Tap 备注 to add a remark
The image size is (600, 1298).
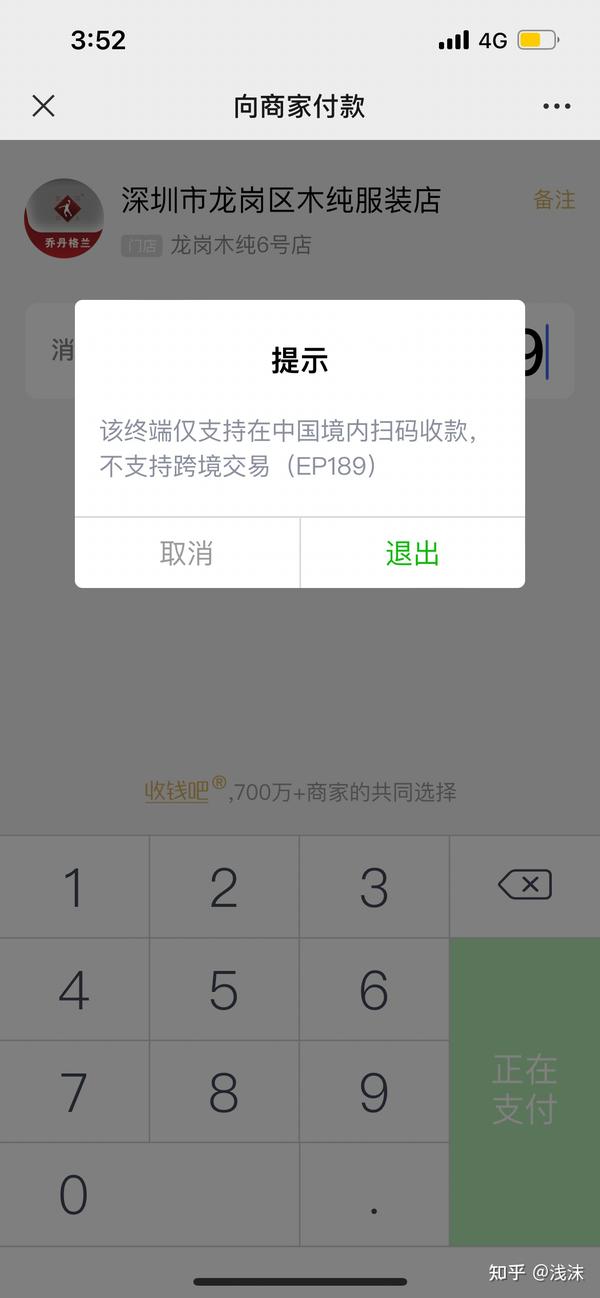(554, 199)
